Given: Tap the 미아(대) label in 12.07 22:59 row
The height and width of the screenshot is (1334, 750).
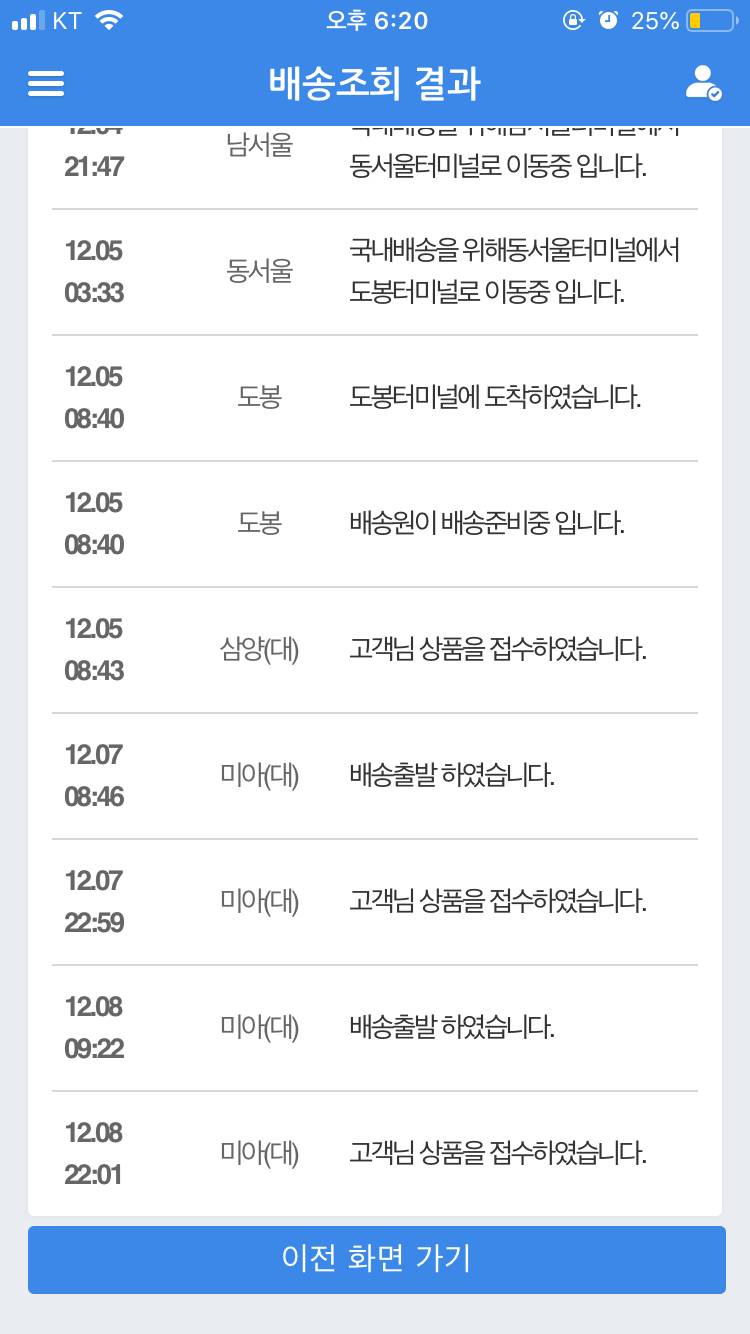Looking at the screenshot, I should click(x=260, y=901).
